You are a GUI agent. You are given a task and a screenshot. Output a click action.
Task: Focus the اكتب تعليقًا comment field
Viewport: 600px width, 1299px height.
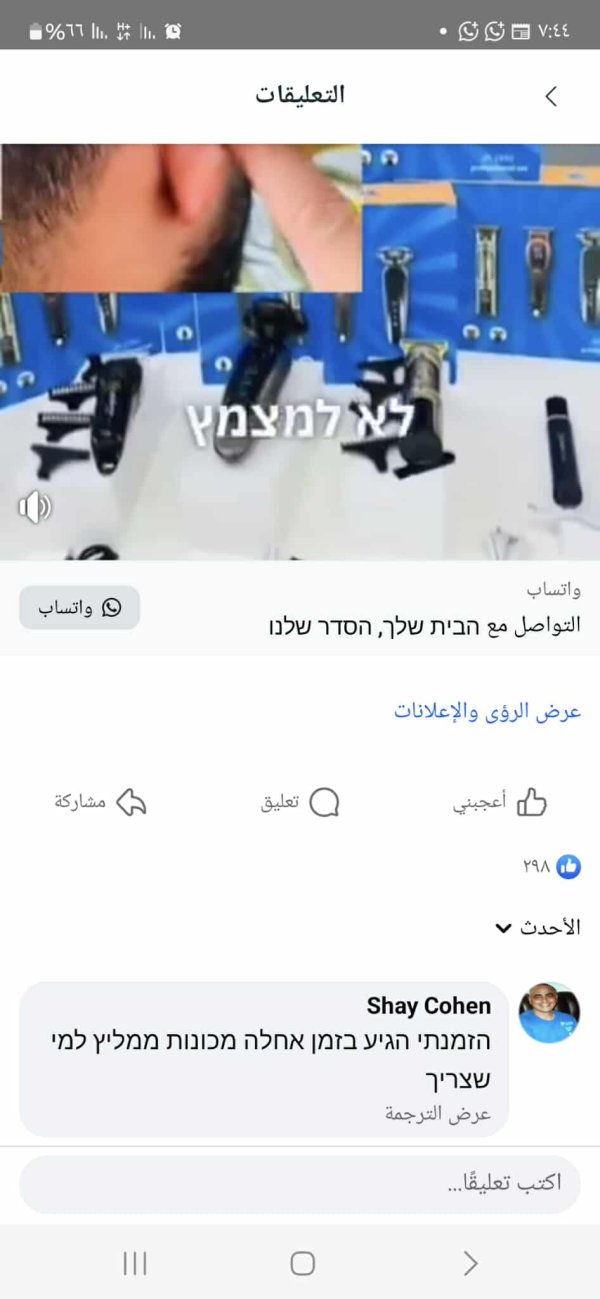pos(300,1184)
